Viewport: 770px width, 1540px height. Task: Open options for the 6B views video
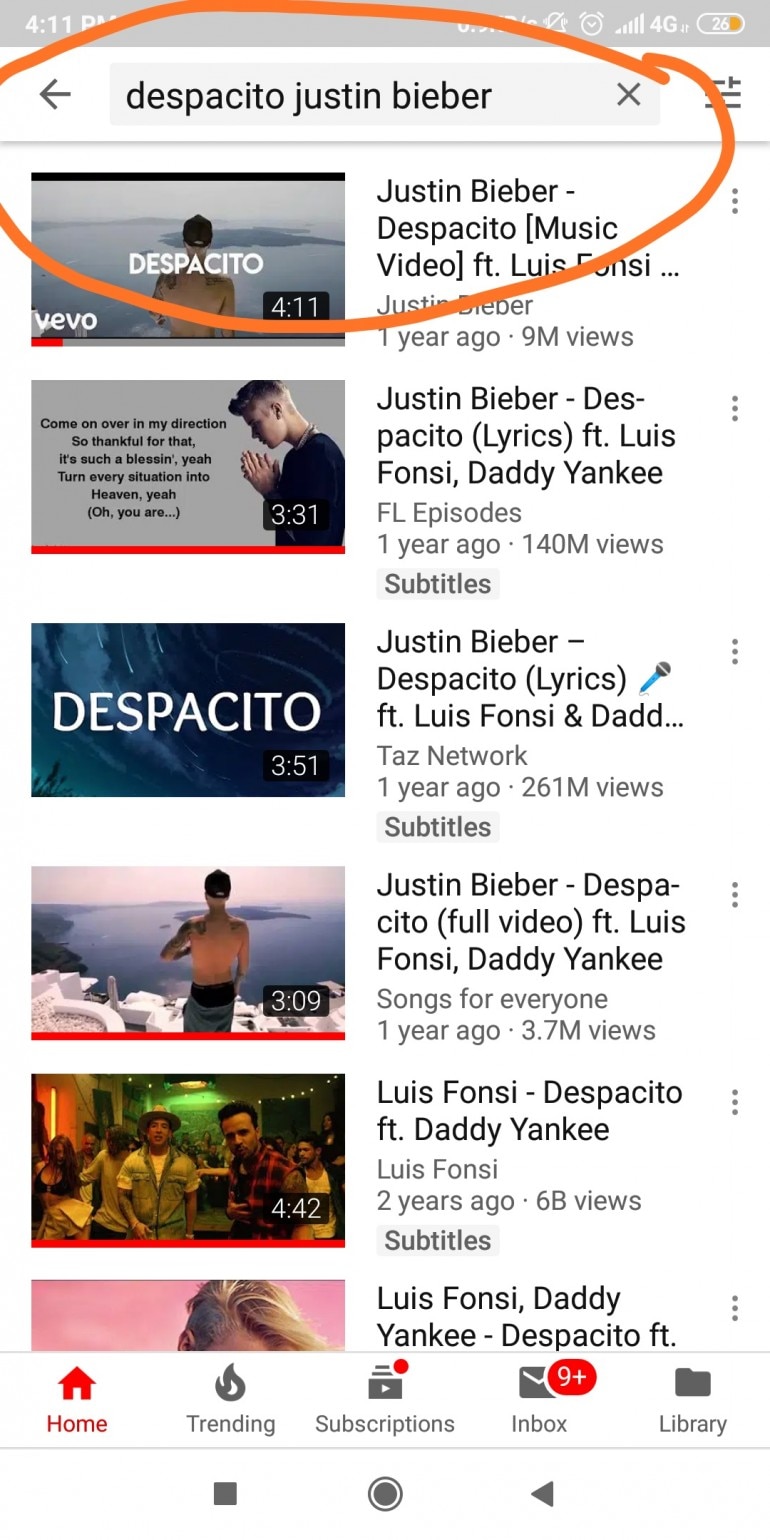click(735, 1102)
